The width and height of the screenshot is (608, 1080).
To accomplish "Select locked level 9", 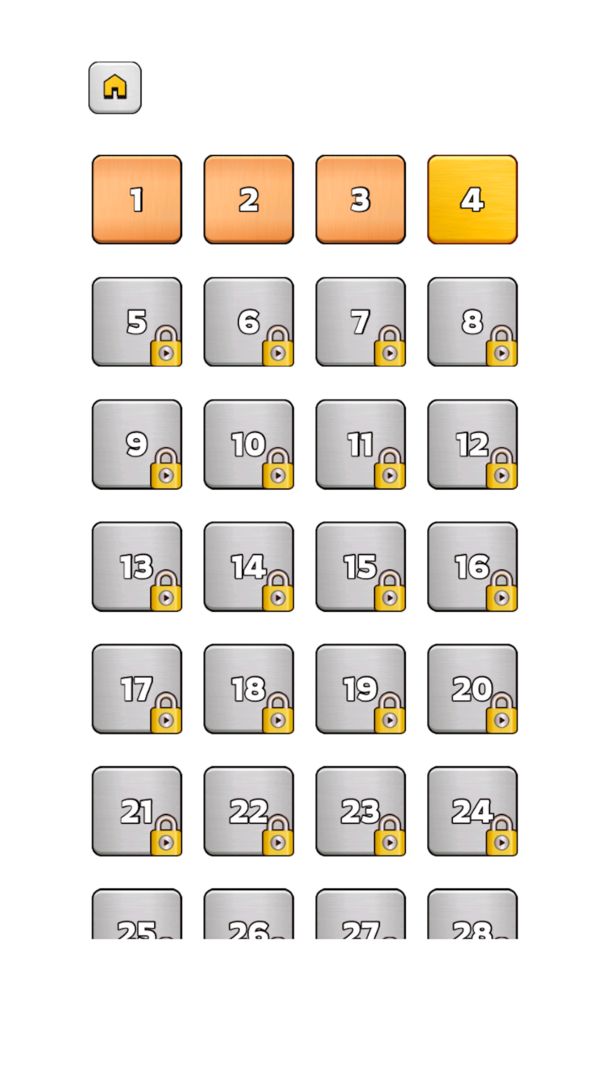I will click(x=137, y=445).
